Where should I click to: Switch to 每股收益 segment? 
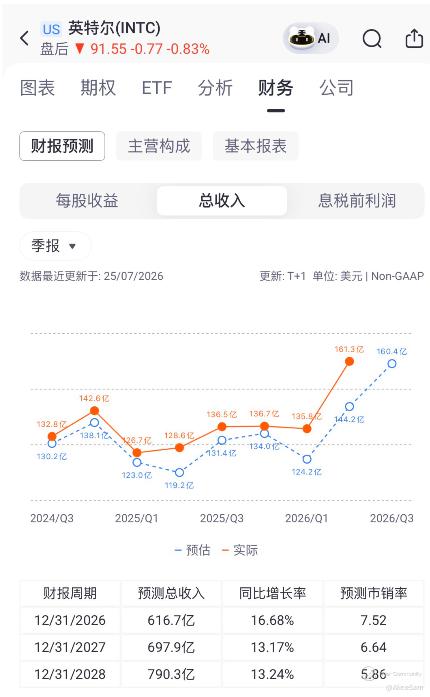87,200
